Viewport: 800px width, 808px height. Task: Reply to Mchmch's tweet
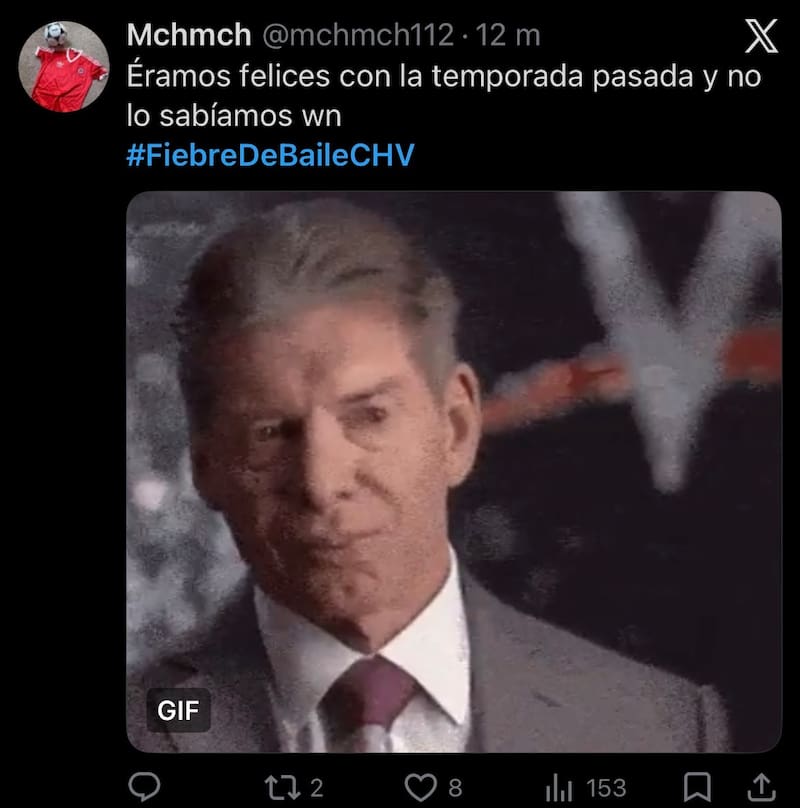(146, 786)
